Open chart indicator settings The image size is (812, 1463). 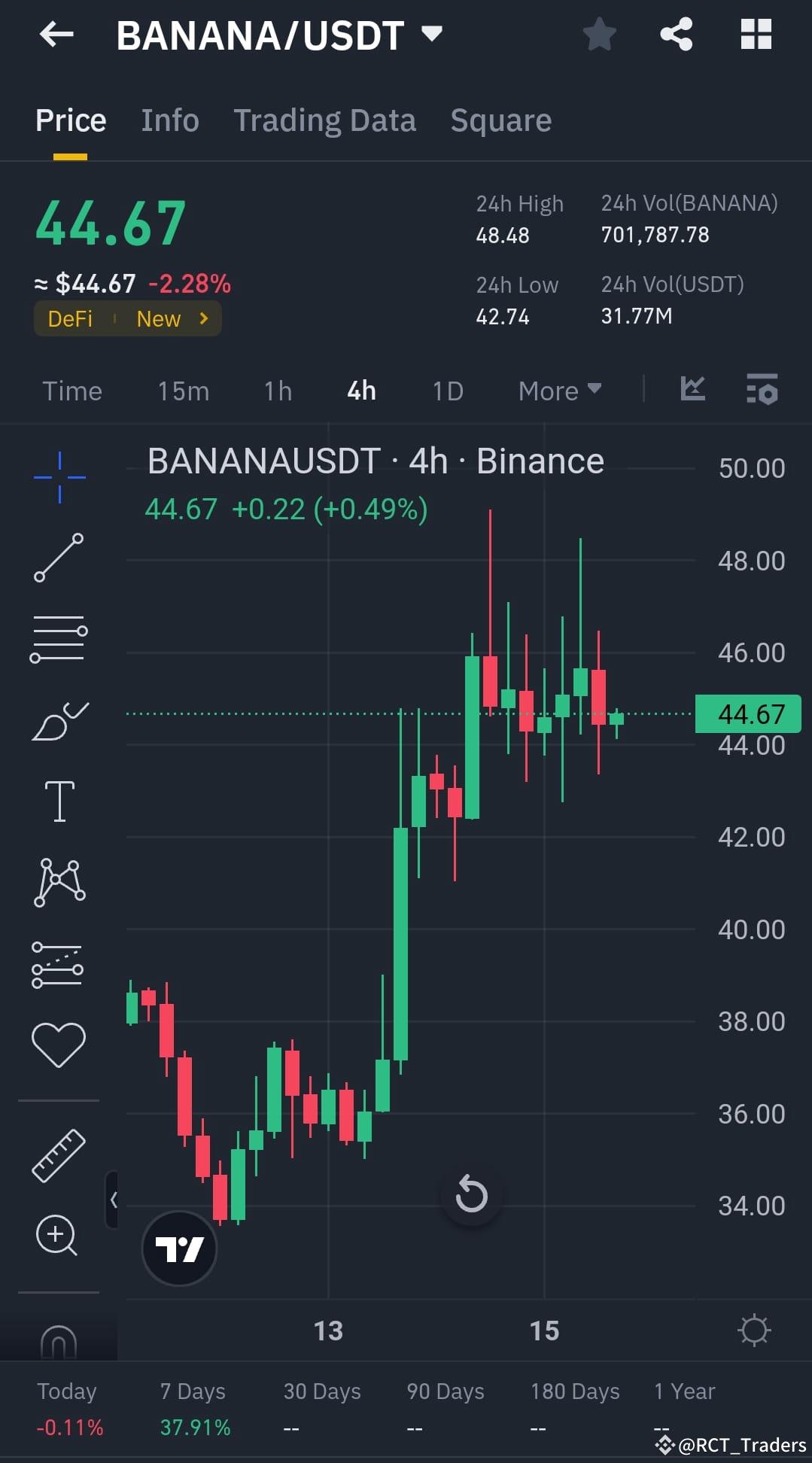[x=762, y=391]
